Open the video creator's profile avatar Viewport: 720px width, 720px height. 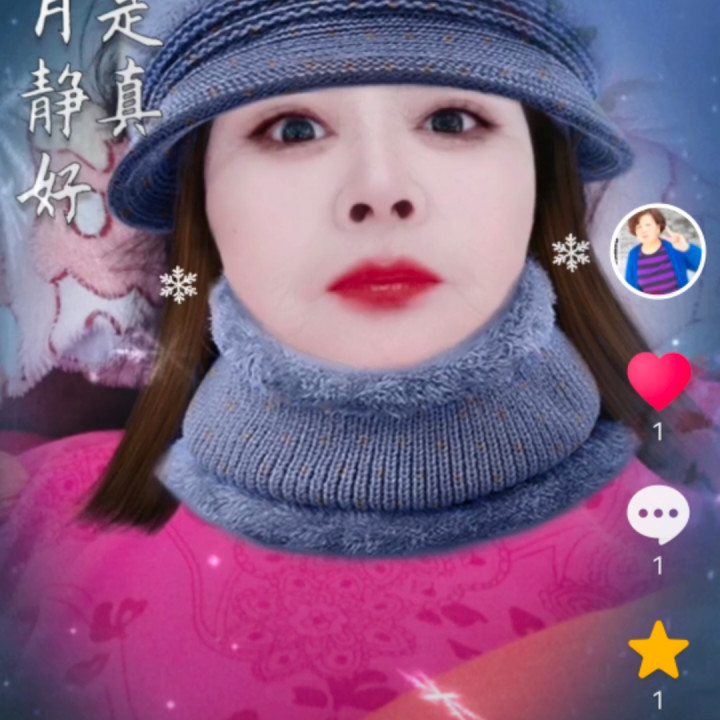click(x=657, y=251)
